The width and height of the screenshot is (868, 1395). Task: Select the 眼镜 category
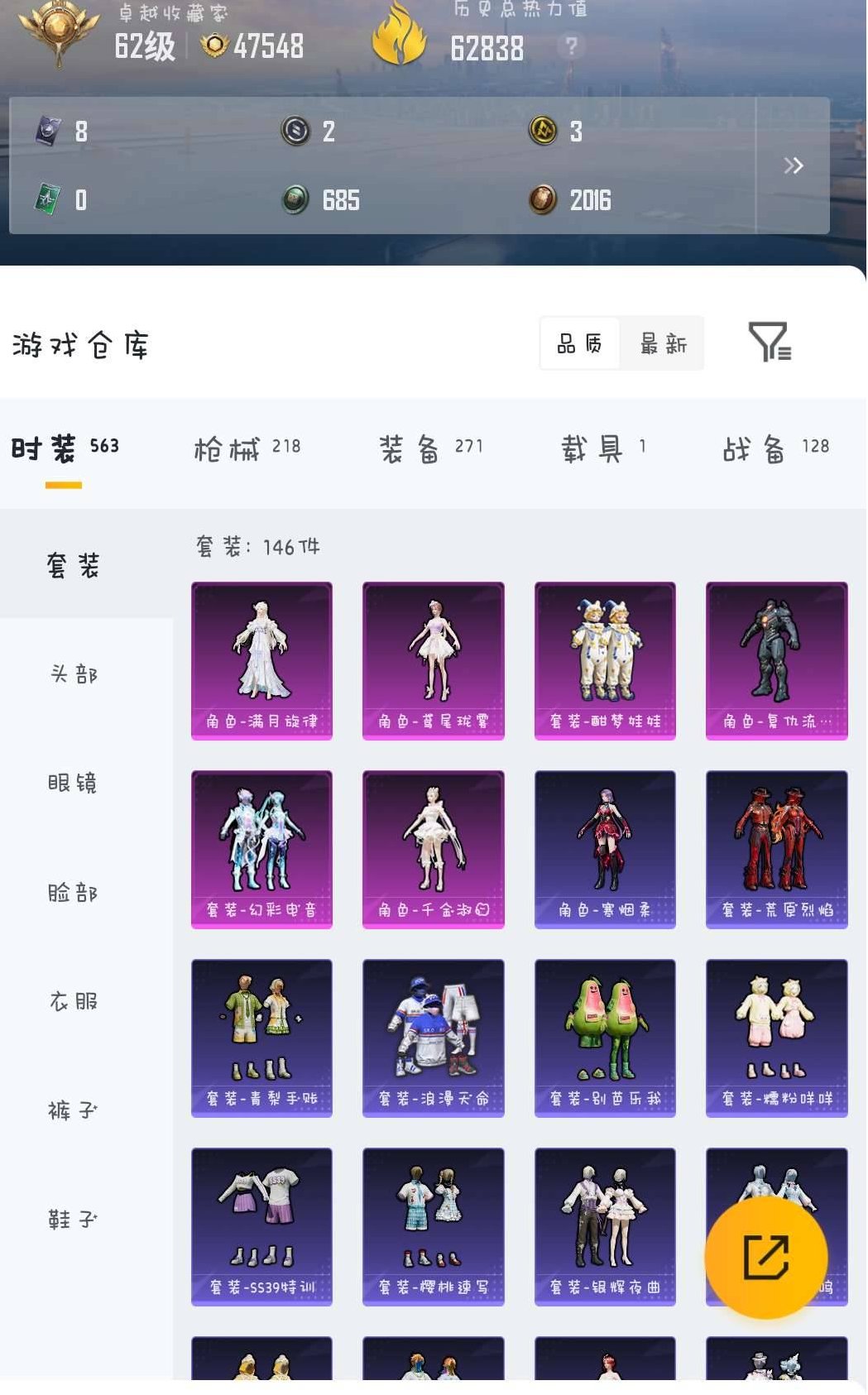click(73, 783)
